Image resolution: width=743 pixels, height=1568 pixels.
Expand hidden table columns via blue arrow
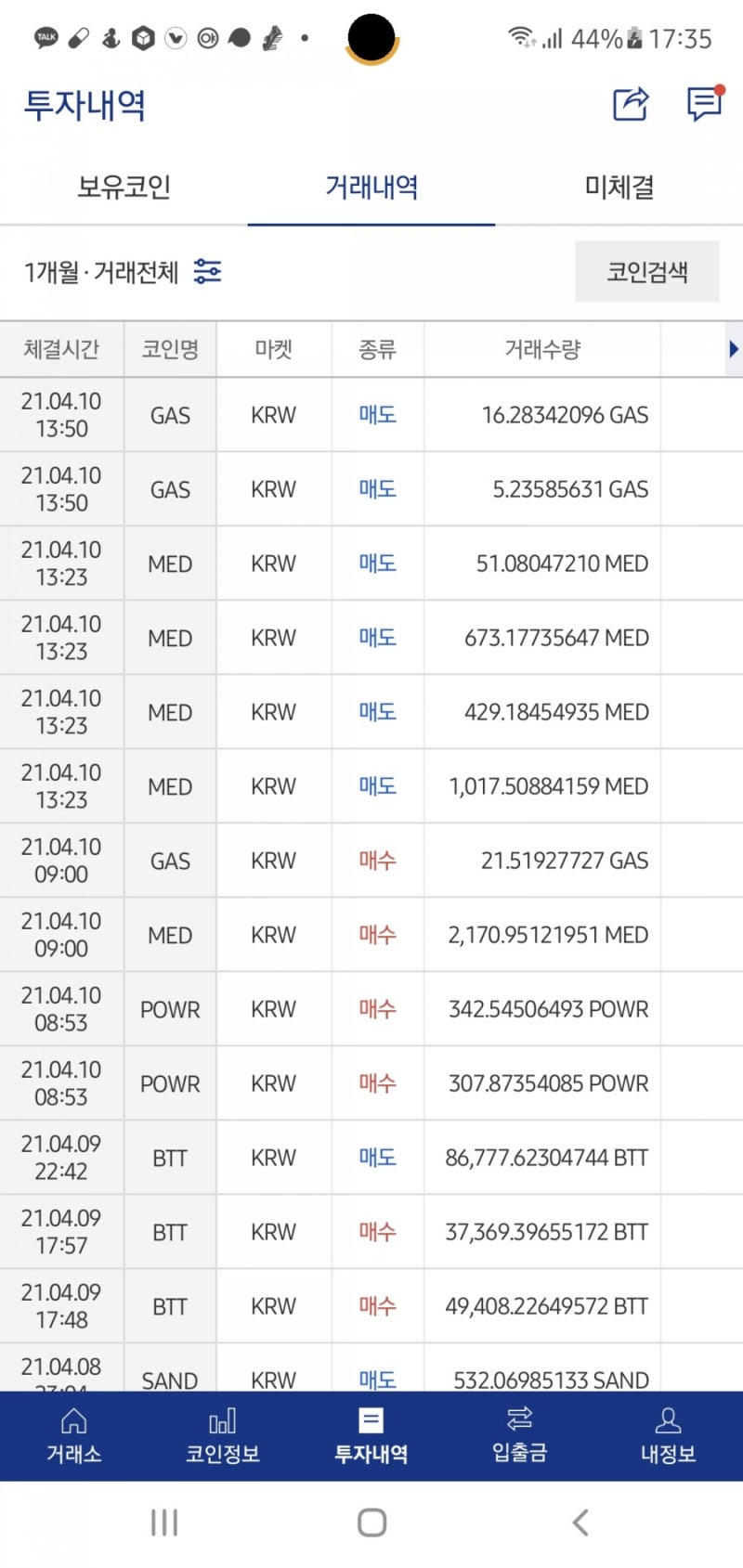point(734,349)
